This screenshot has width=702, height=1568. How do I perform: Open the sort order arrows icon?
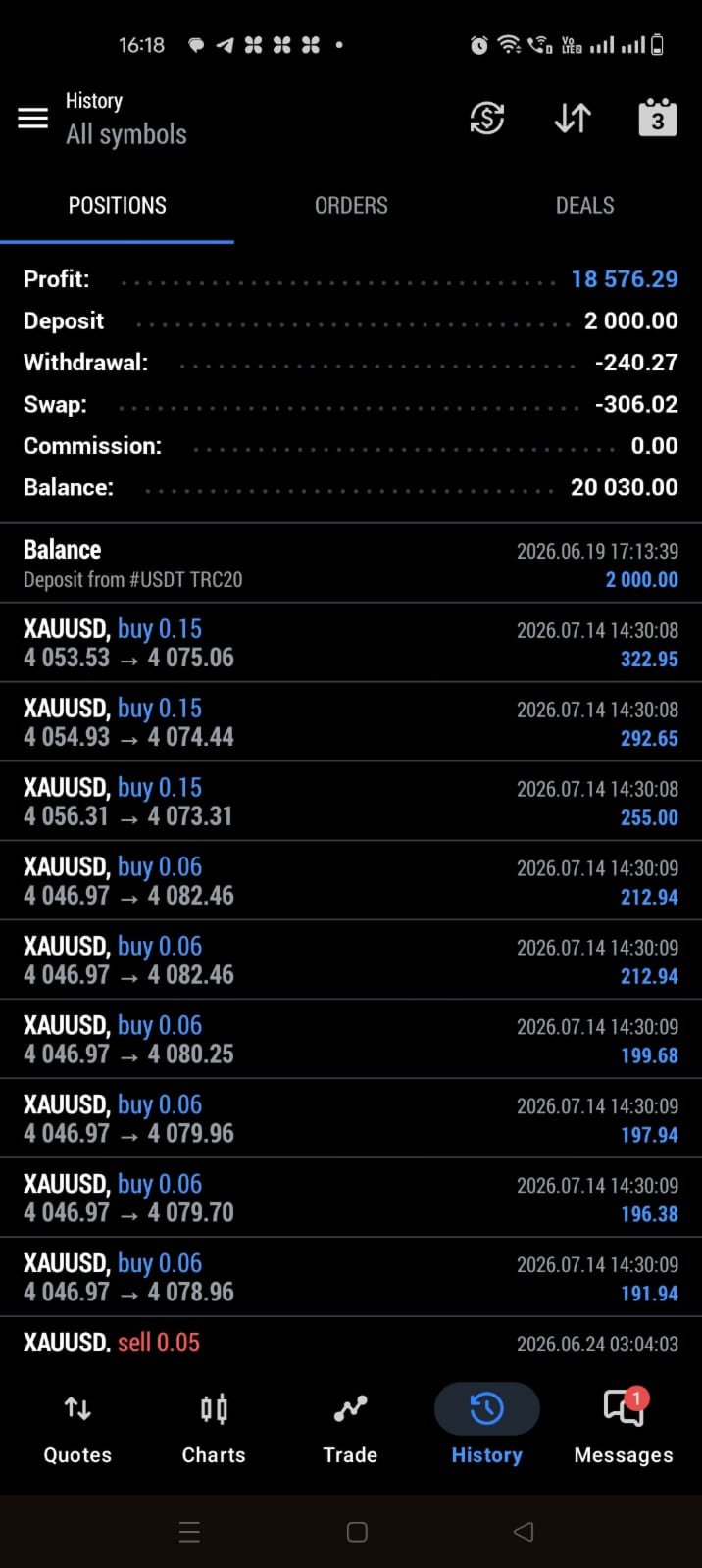573,118
